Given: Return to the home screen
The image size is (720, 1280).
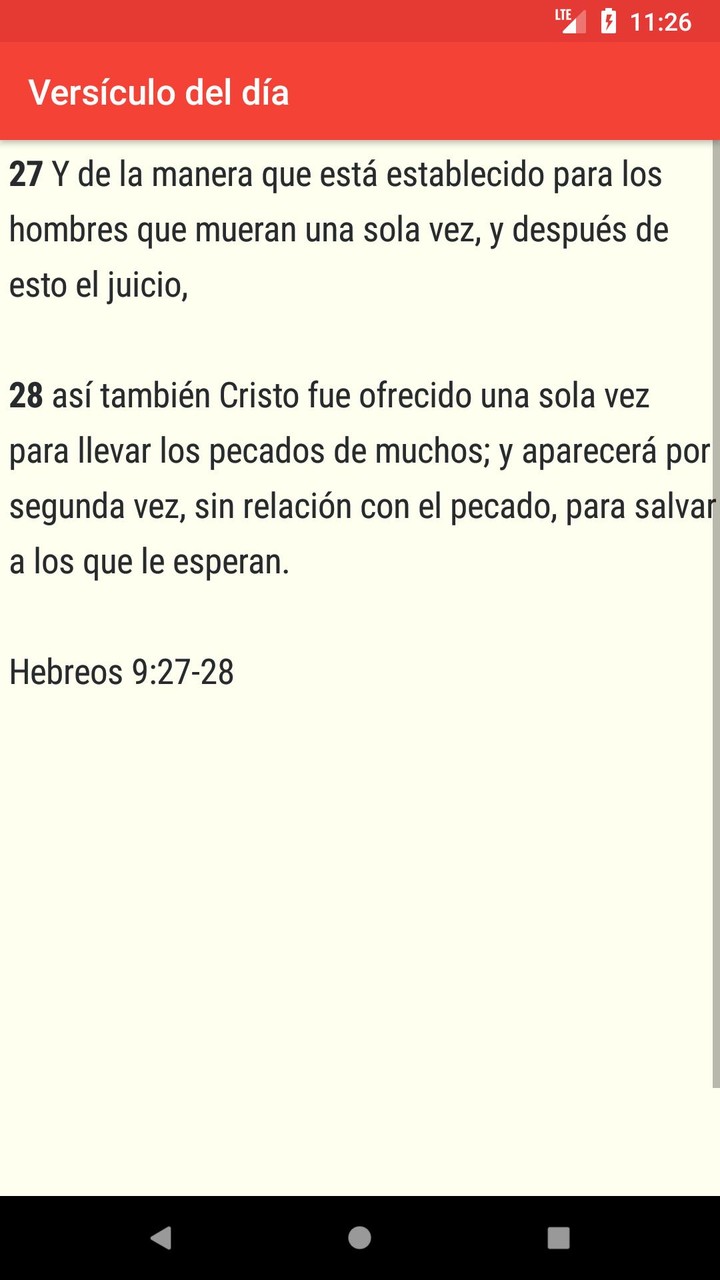Looking at the screenshot, I should (x=360, y=1238).
